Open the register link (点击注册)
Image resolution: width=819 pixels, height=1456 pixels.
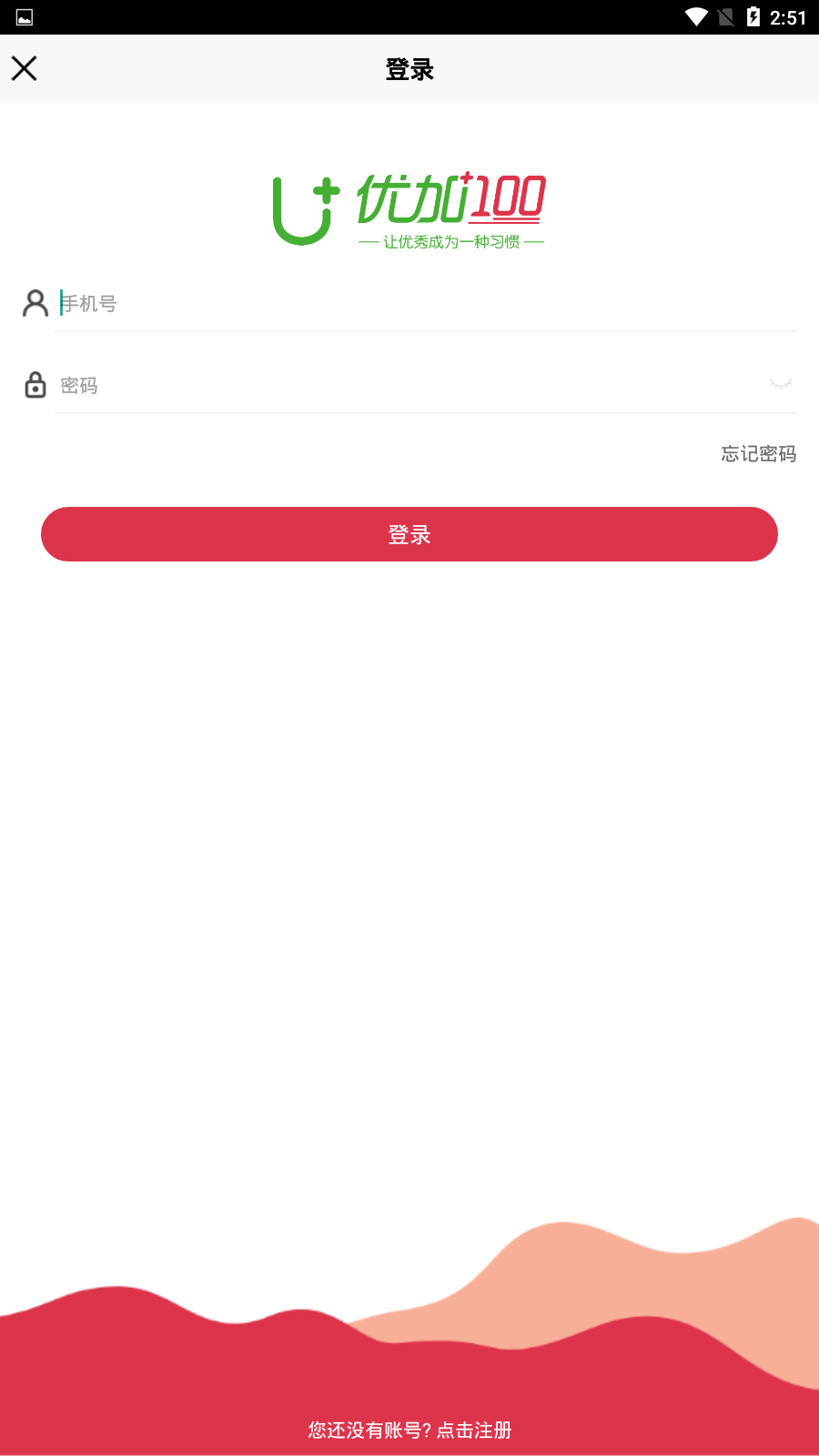click(x=473, y=1430)
